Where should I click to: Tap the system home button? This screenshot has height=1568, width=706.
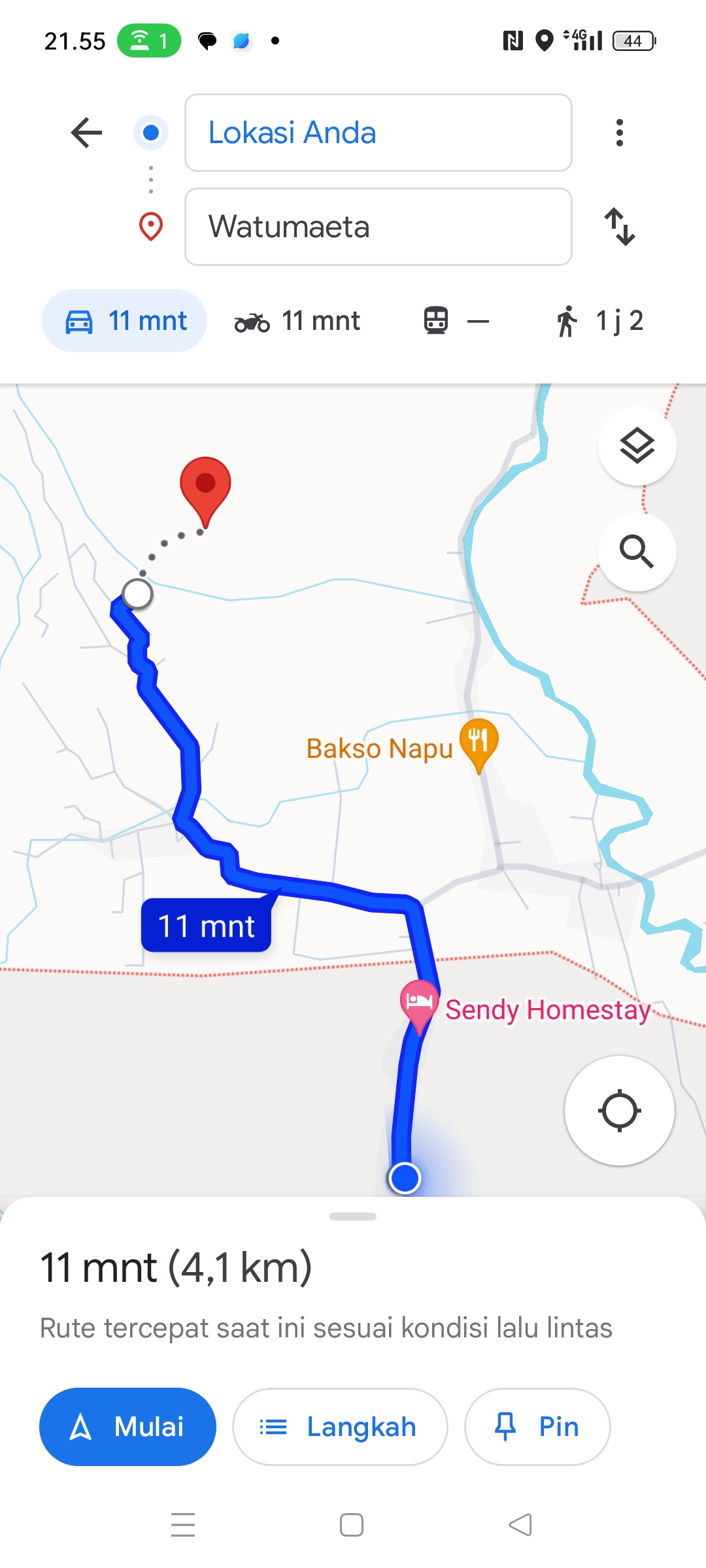point(352,1526)
